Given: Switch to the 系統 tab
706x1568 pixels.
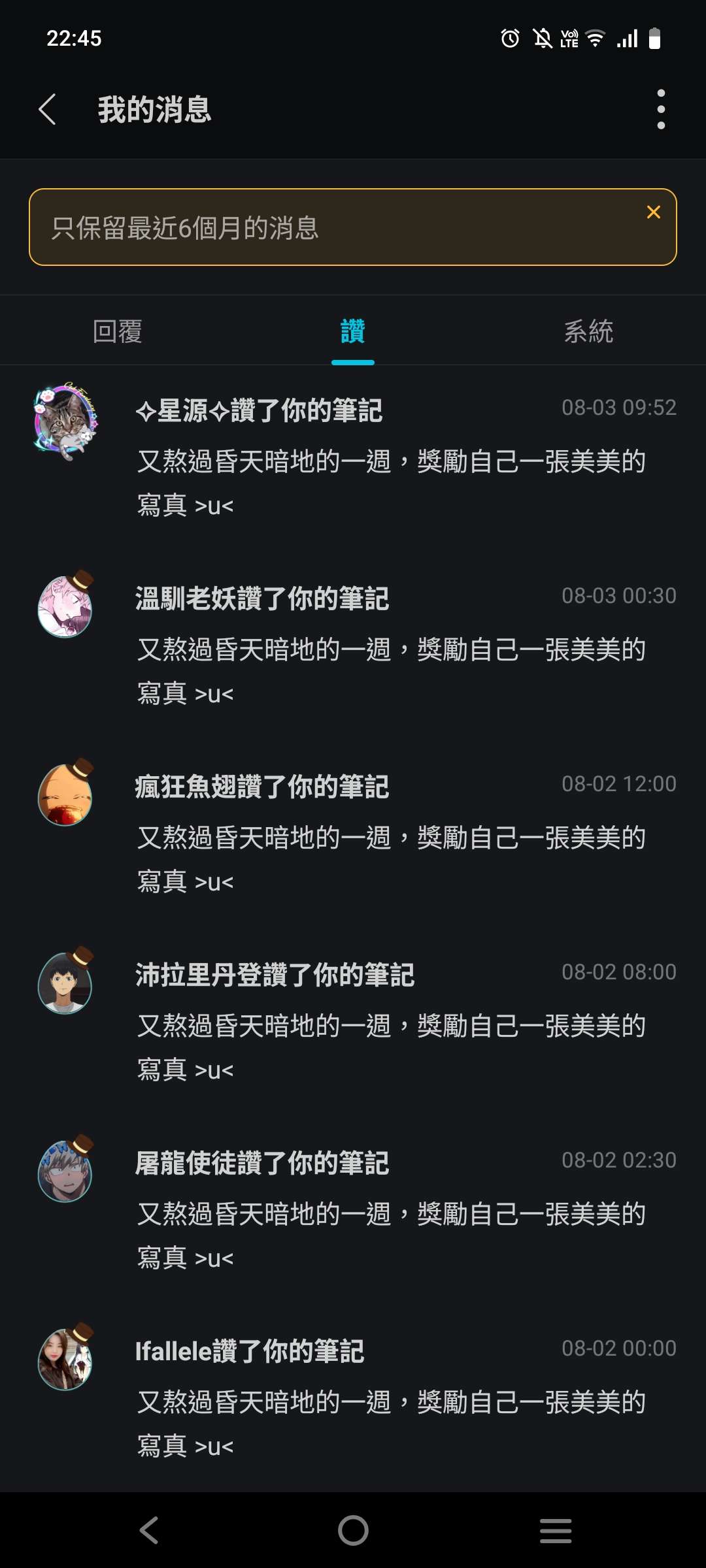Looking at the screenshot, I should 588,331.
